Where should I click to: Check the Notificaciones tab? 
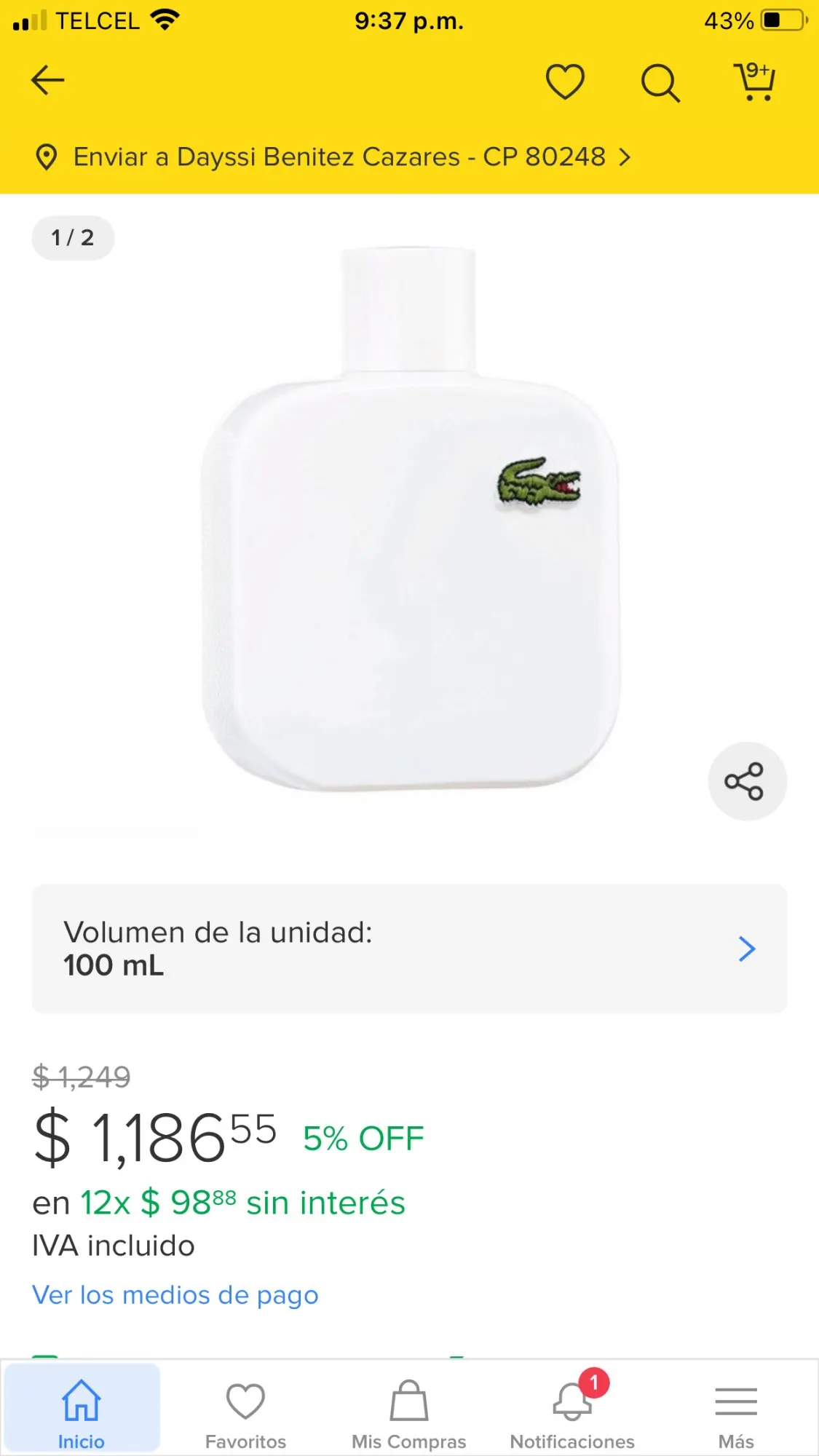pyautogui.click(x=572, y=1409)
